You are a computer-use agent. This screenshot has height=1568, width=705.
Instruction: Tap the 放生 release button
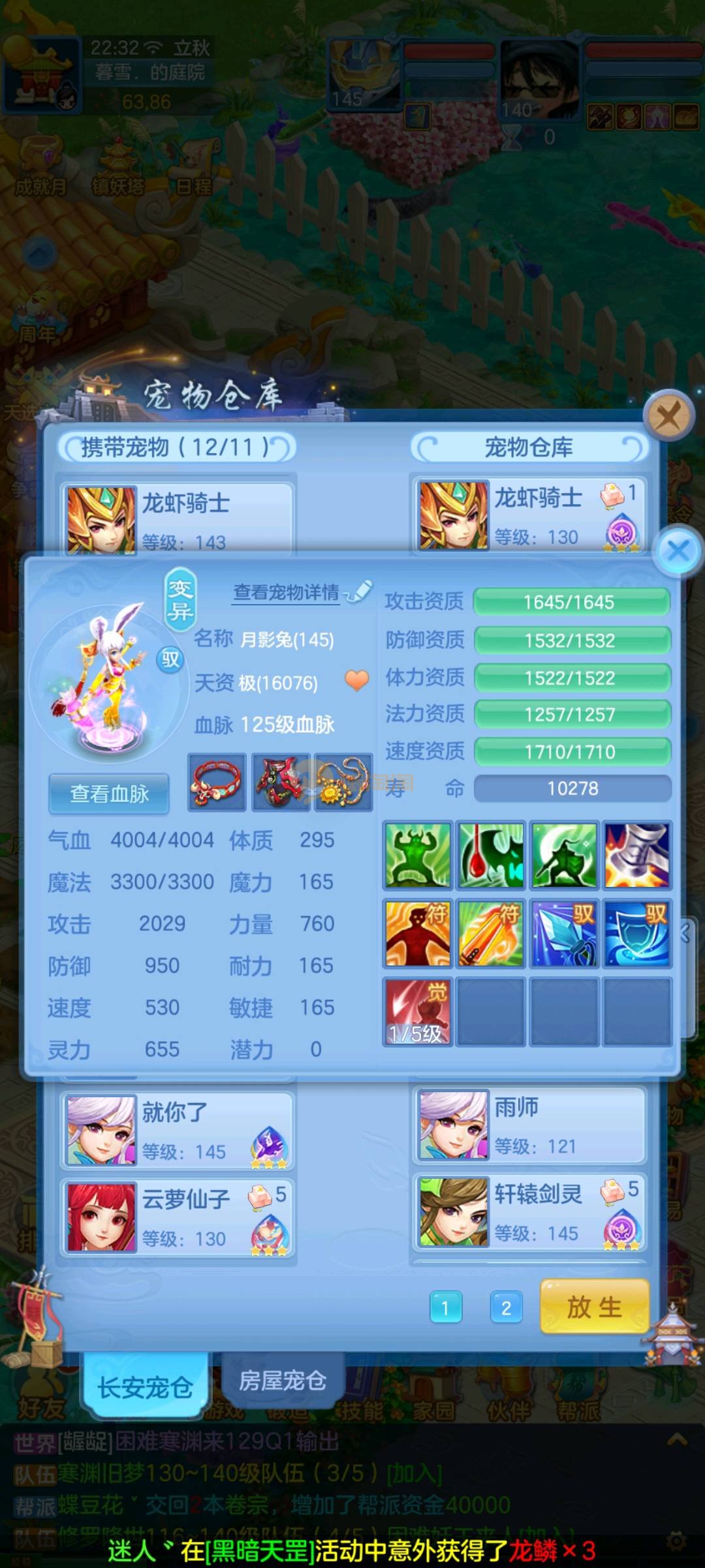pyautogui.click(x=594, y=1307)
